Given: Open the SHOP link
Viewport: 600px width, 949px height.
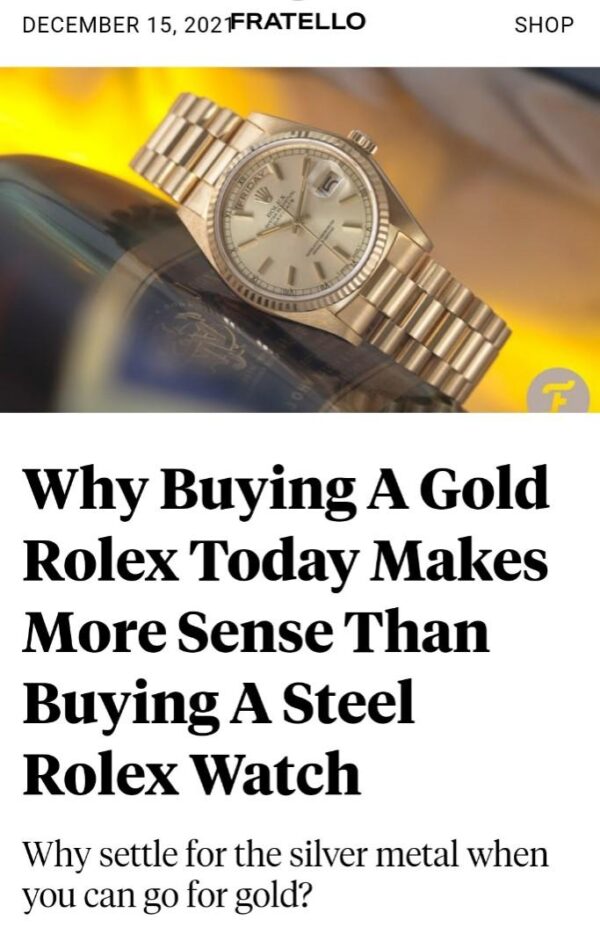Looking at the screenshot, I should 544,24.
